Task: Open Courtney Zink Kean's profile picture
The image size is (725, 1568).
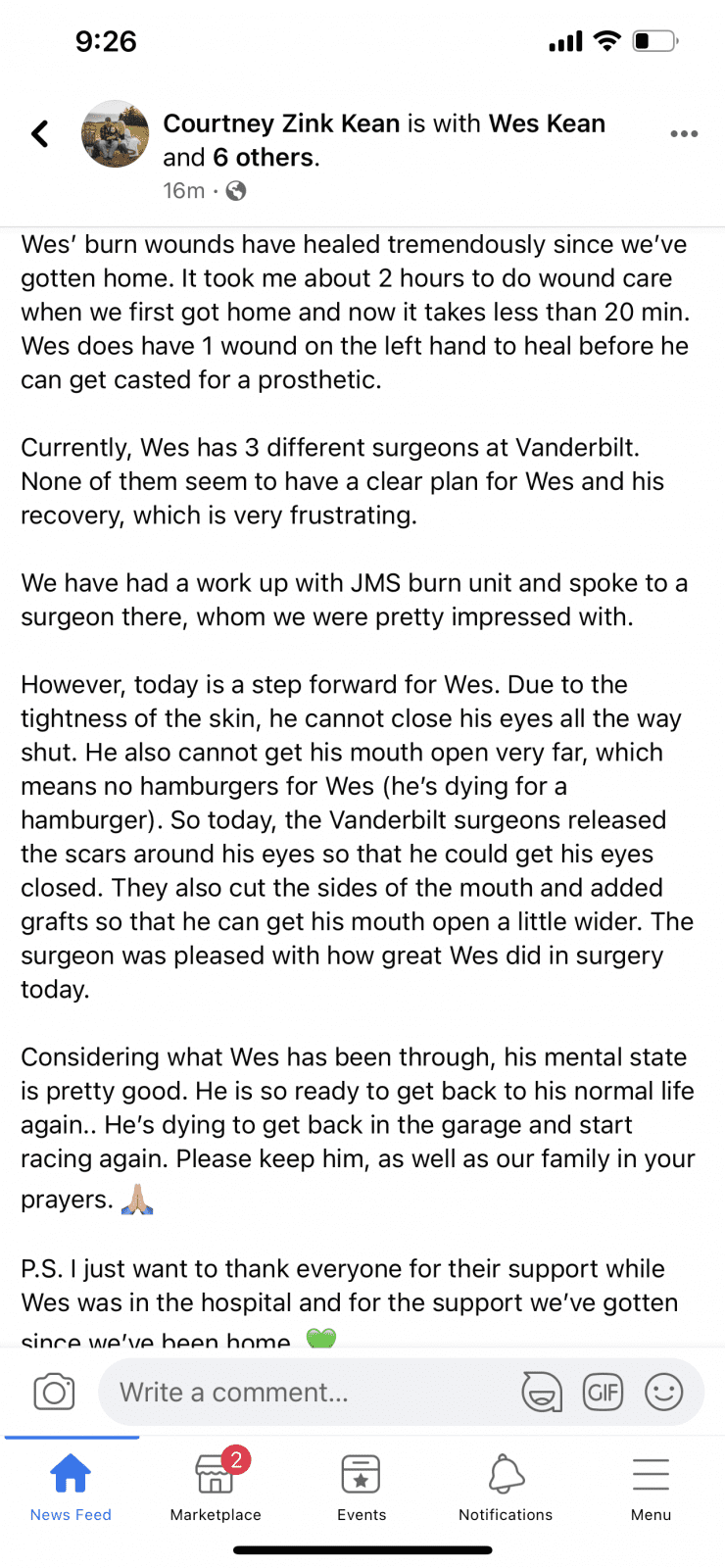Action: [x=115, y=134]
